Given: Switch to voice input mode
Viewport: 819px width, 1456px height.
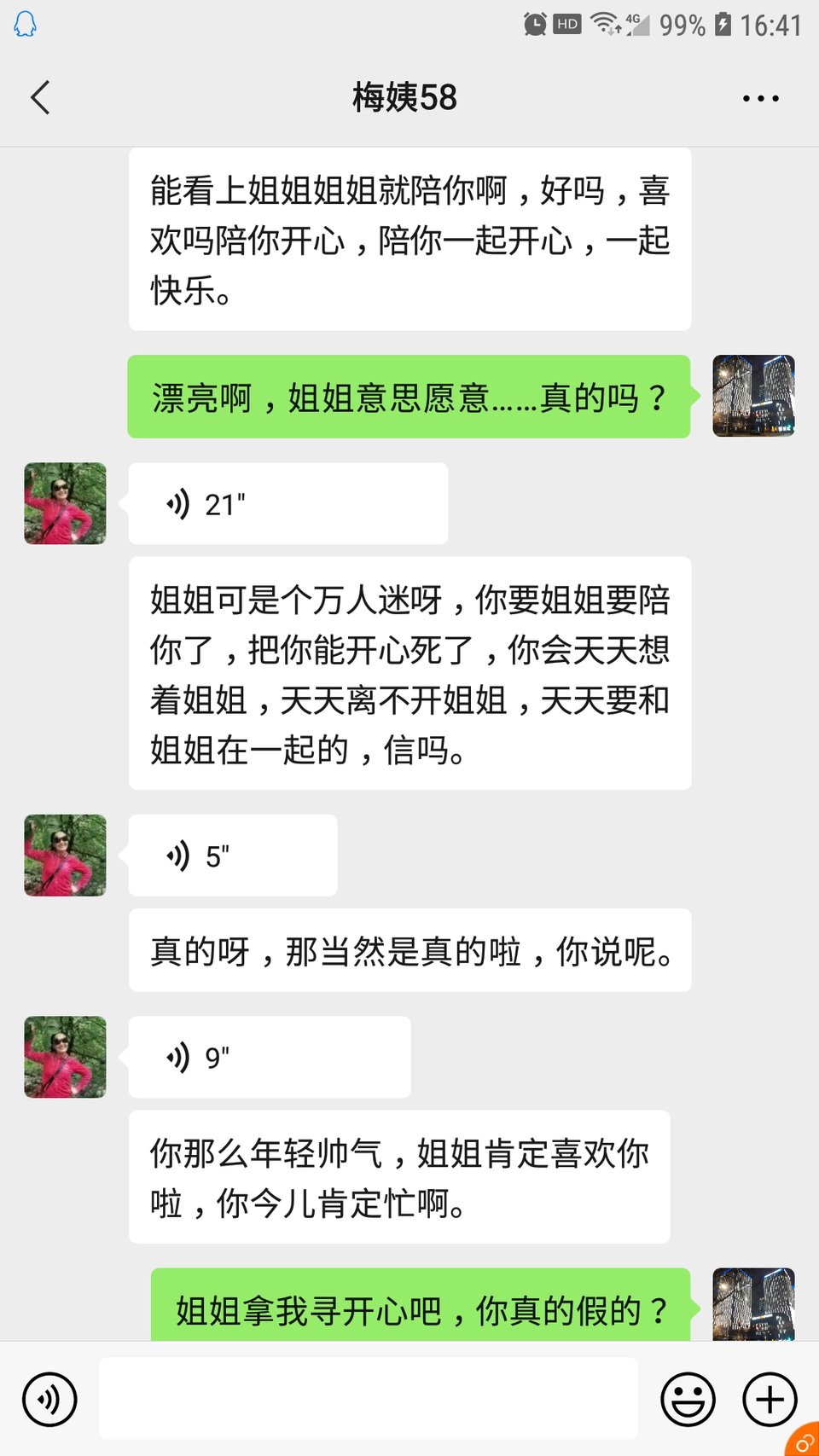Looking at the screenshot, I should point(49,1399).
